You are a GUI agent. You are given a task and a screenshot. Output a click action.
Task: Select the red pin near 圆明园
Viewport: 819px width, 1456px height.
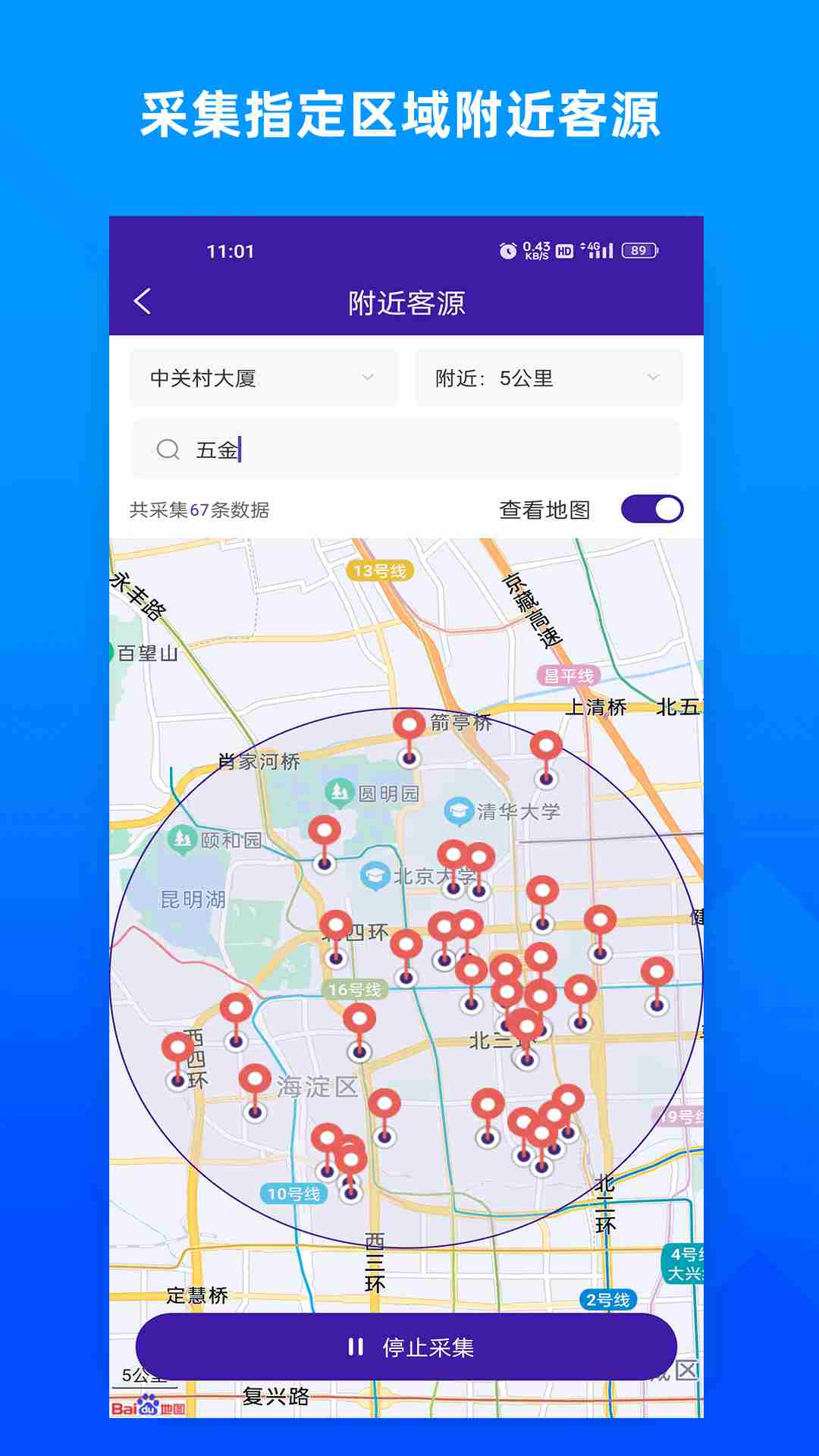[x=325, y=829]
